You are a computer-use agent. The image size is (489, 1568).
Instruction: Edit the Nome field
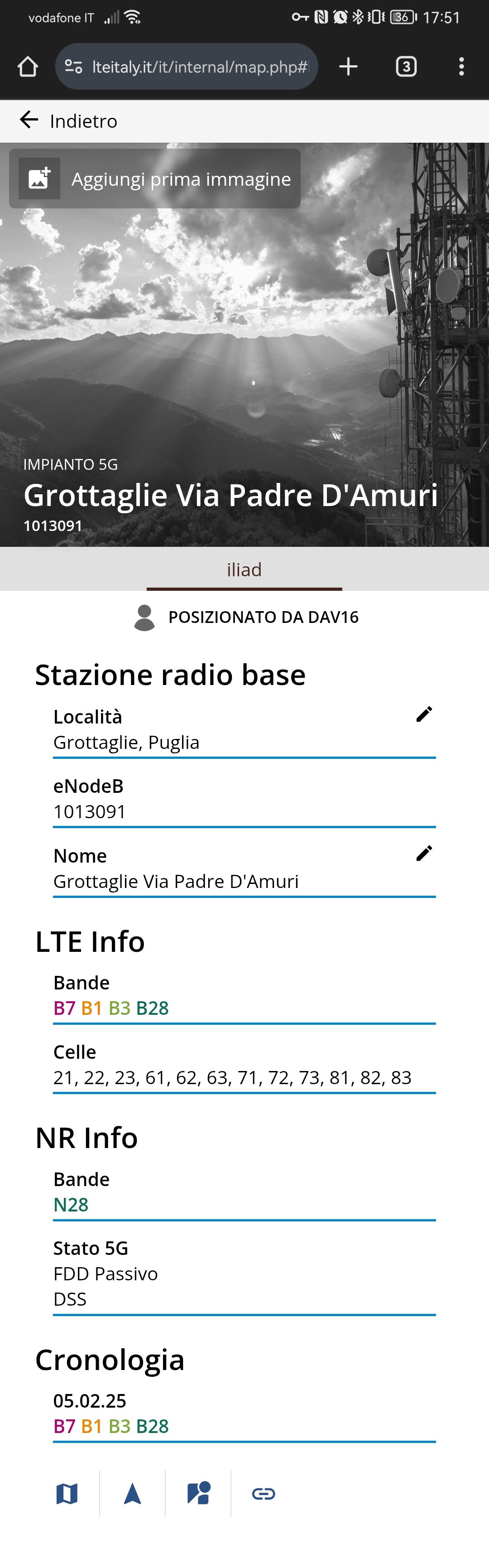click(x=424, y=854)
